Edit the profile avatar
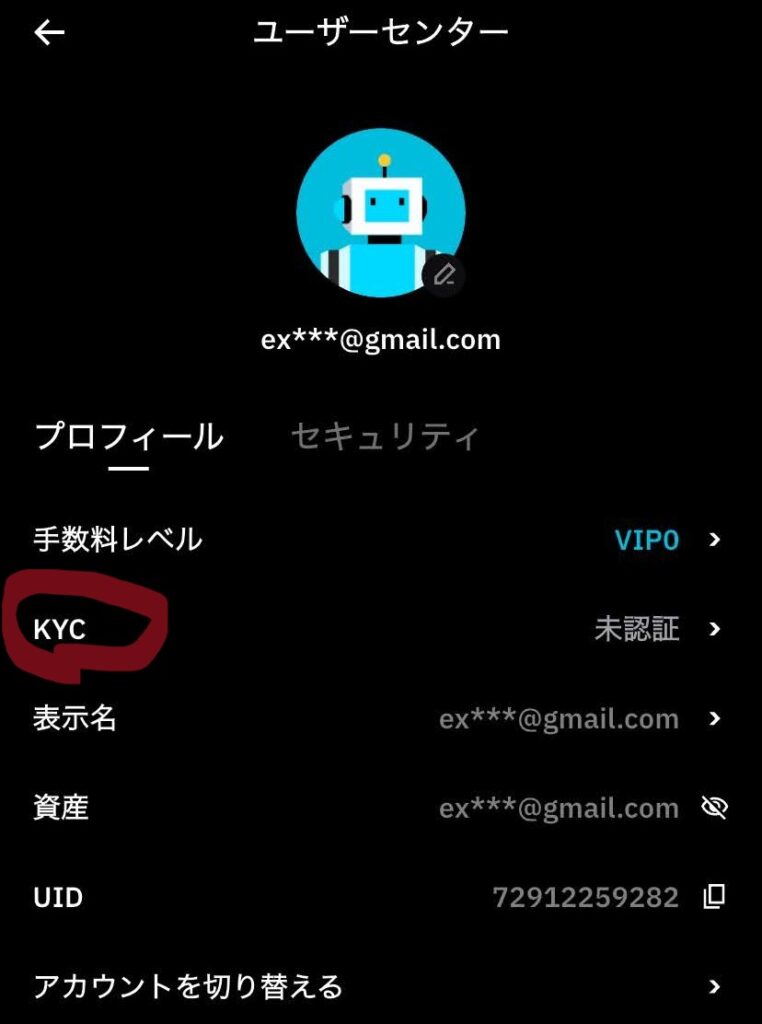This screenshot has height=1024, width=762. point(444,274)
